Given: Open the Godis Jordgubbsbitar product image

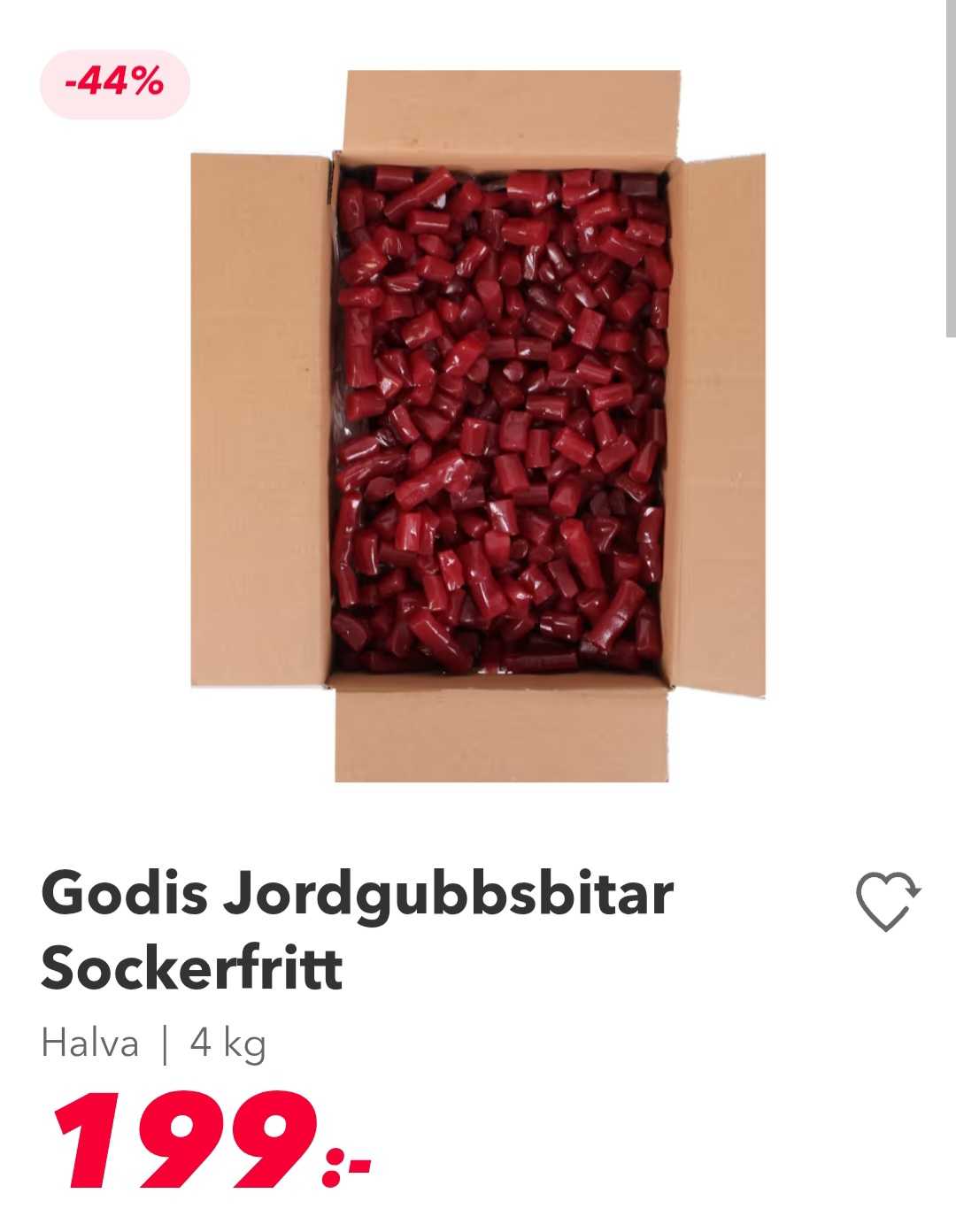Looking at the screenshot, I should 478,425.
